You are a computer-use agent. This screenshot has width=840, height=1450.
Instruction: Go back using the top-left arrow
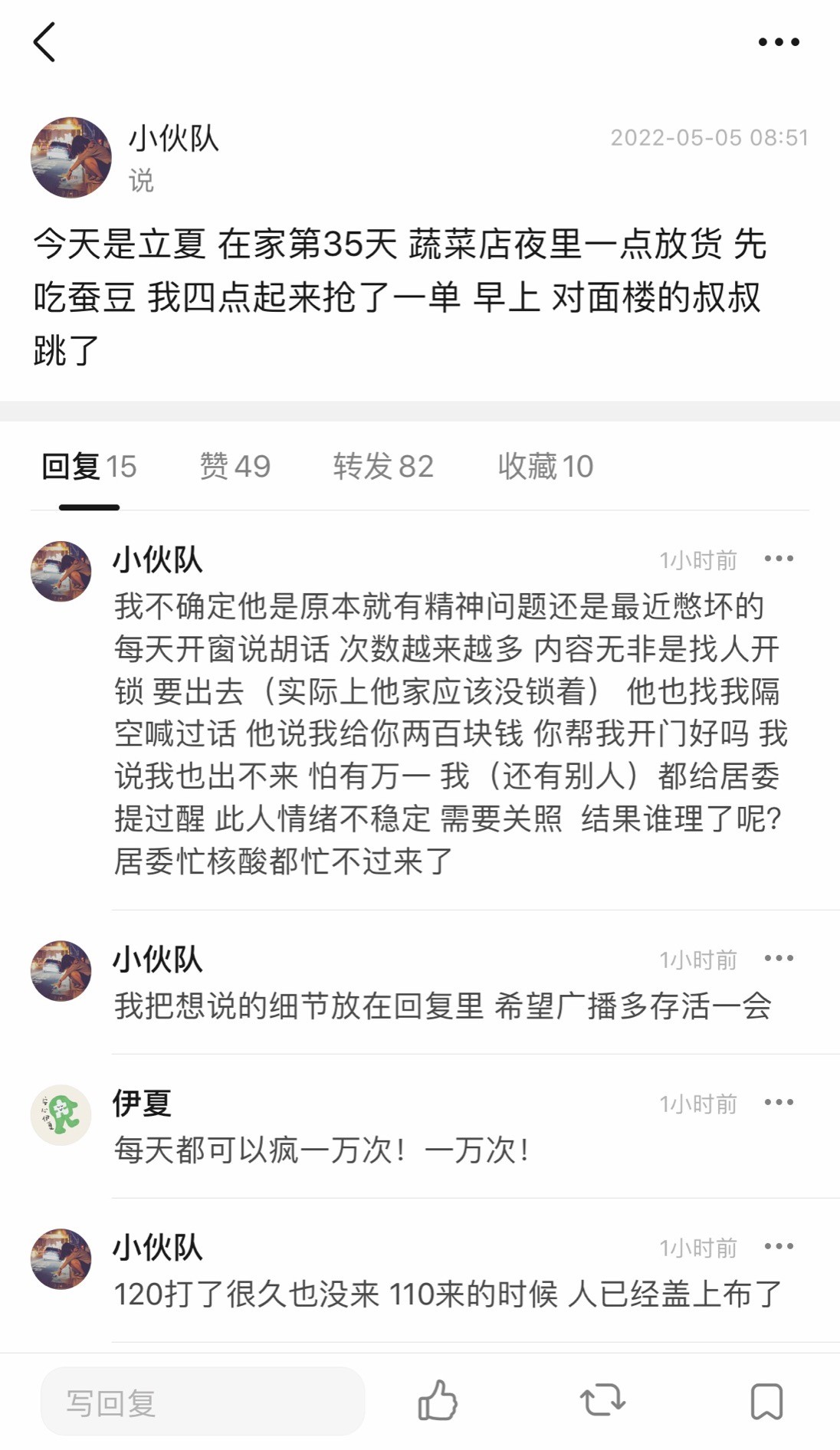[x=44, y=42]
